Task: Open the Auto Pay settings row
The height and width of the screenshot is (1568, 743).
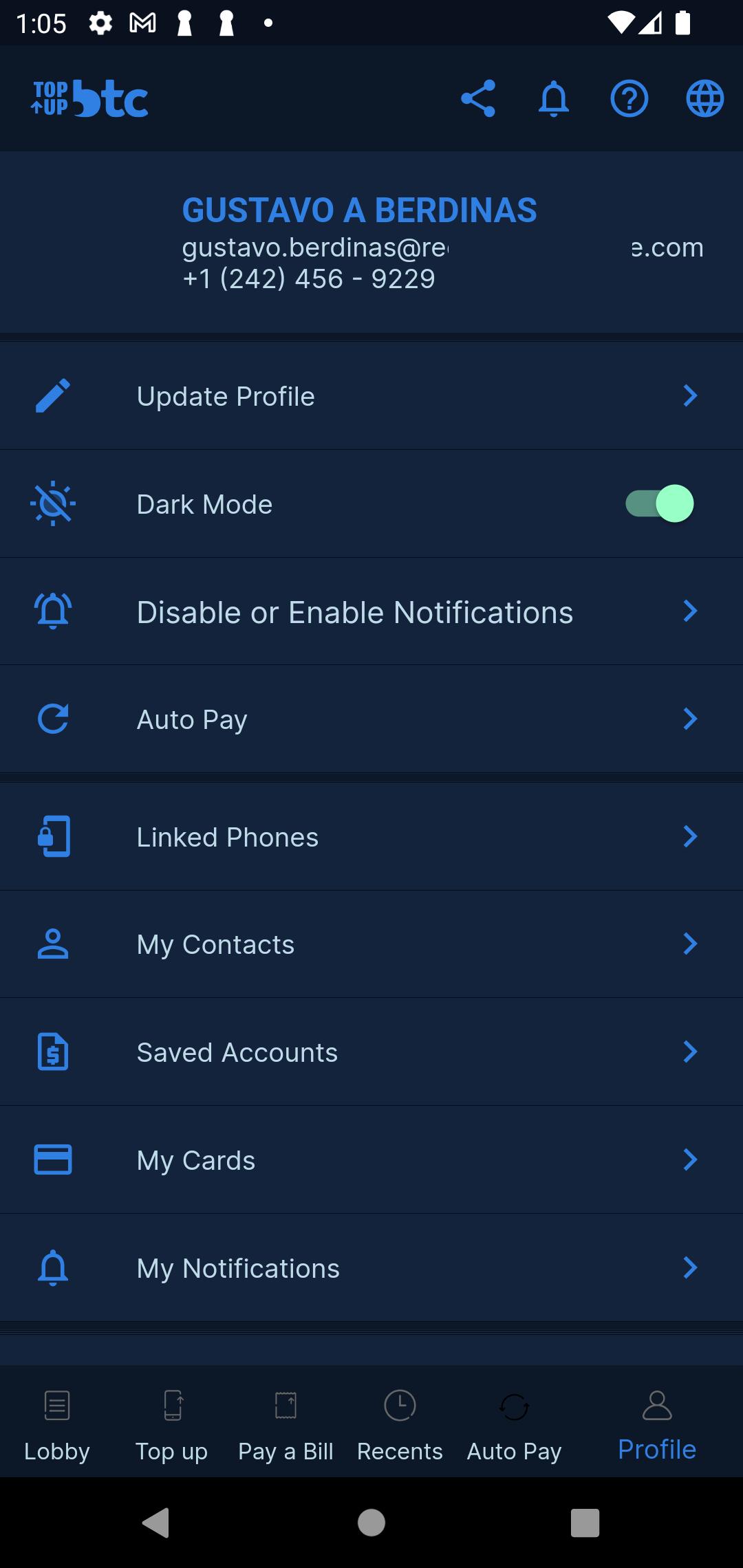Action: point(371,719)
